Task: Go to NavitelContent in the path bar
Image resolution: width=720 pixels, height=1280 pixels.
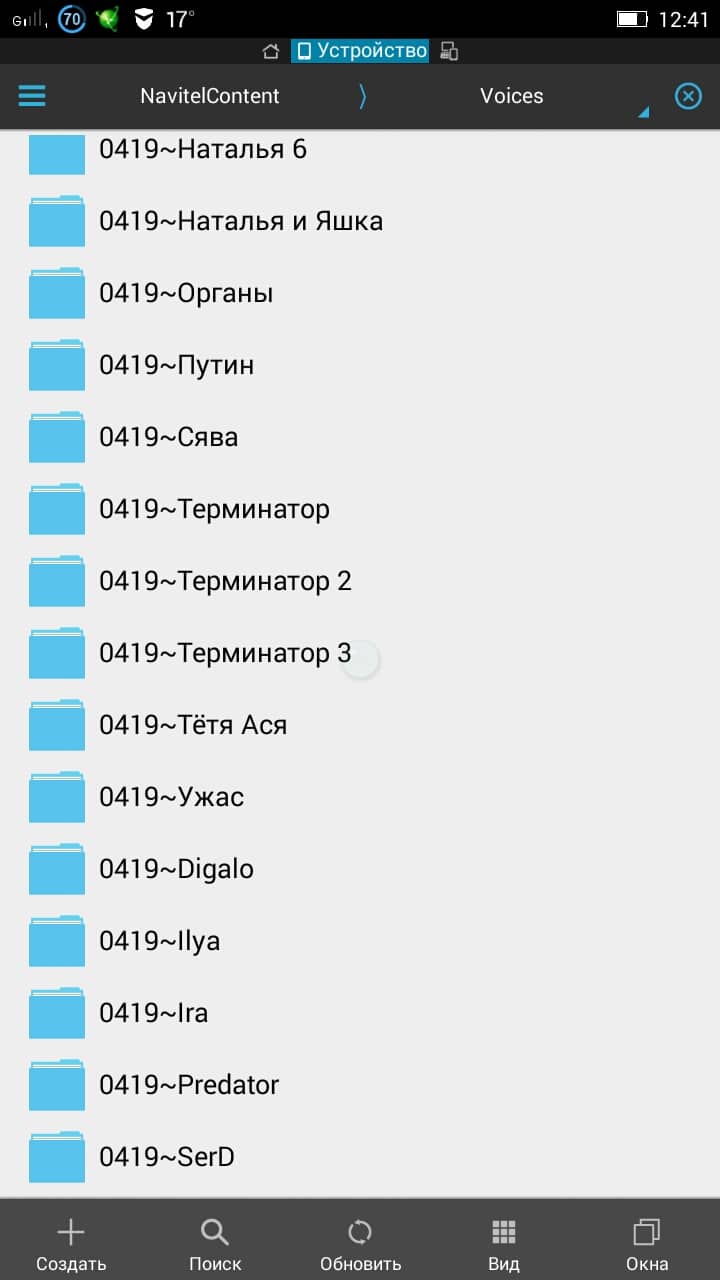Action: coord(210,96)
